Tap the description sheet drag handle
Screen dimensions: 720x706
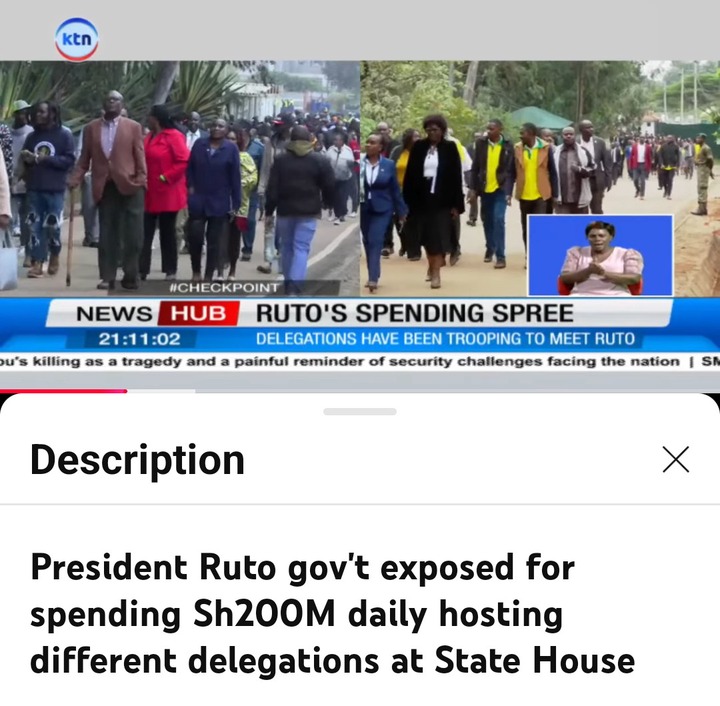pyautogui.click(x=360, y=411)
